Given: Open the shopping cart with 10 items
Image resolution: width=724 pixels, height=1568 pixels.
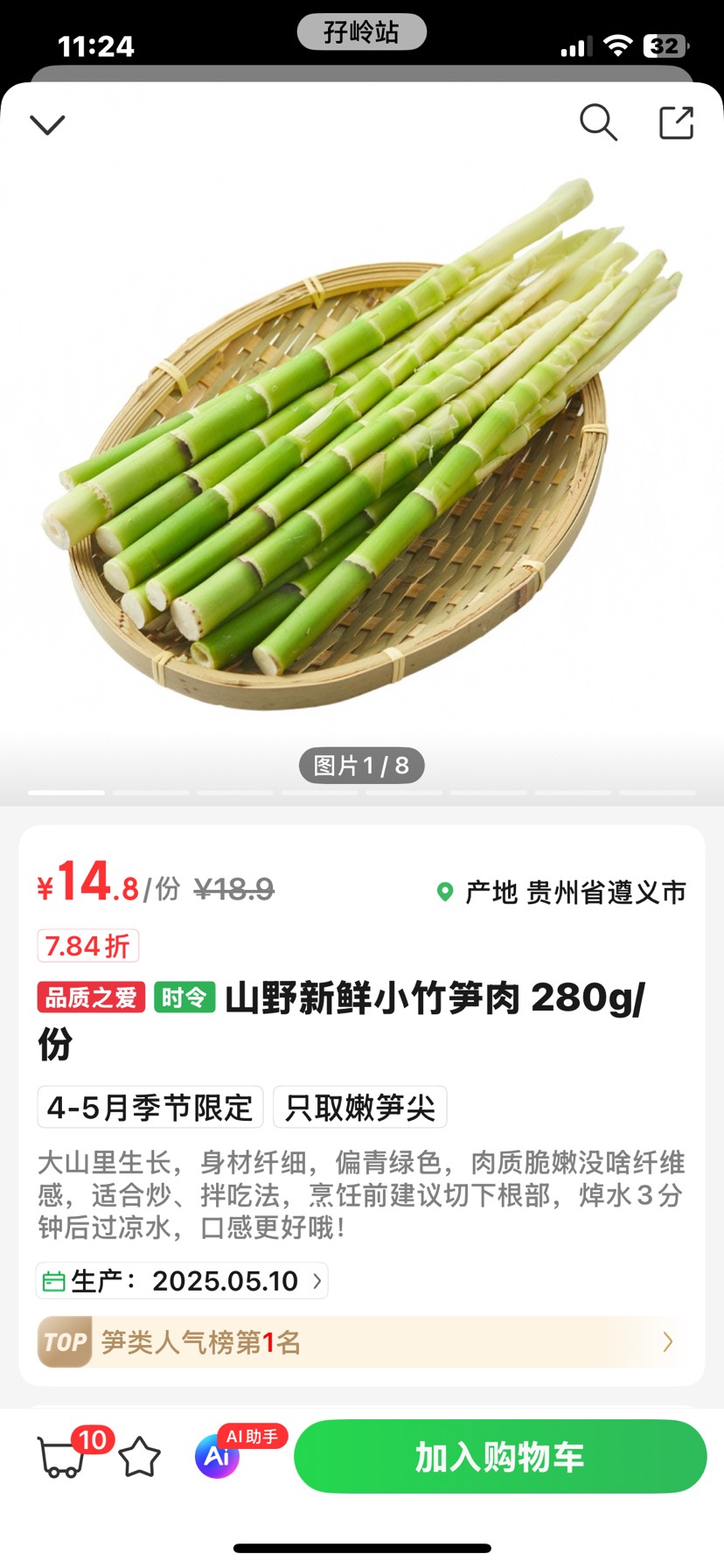Looking at the screenshot, I should click(63, 1457).
